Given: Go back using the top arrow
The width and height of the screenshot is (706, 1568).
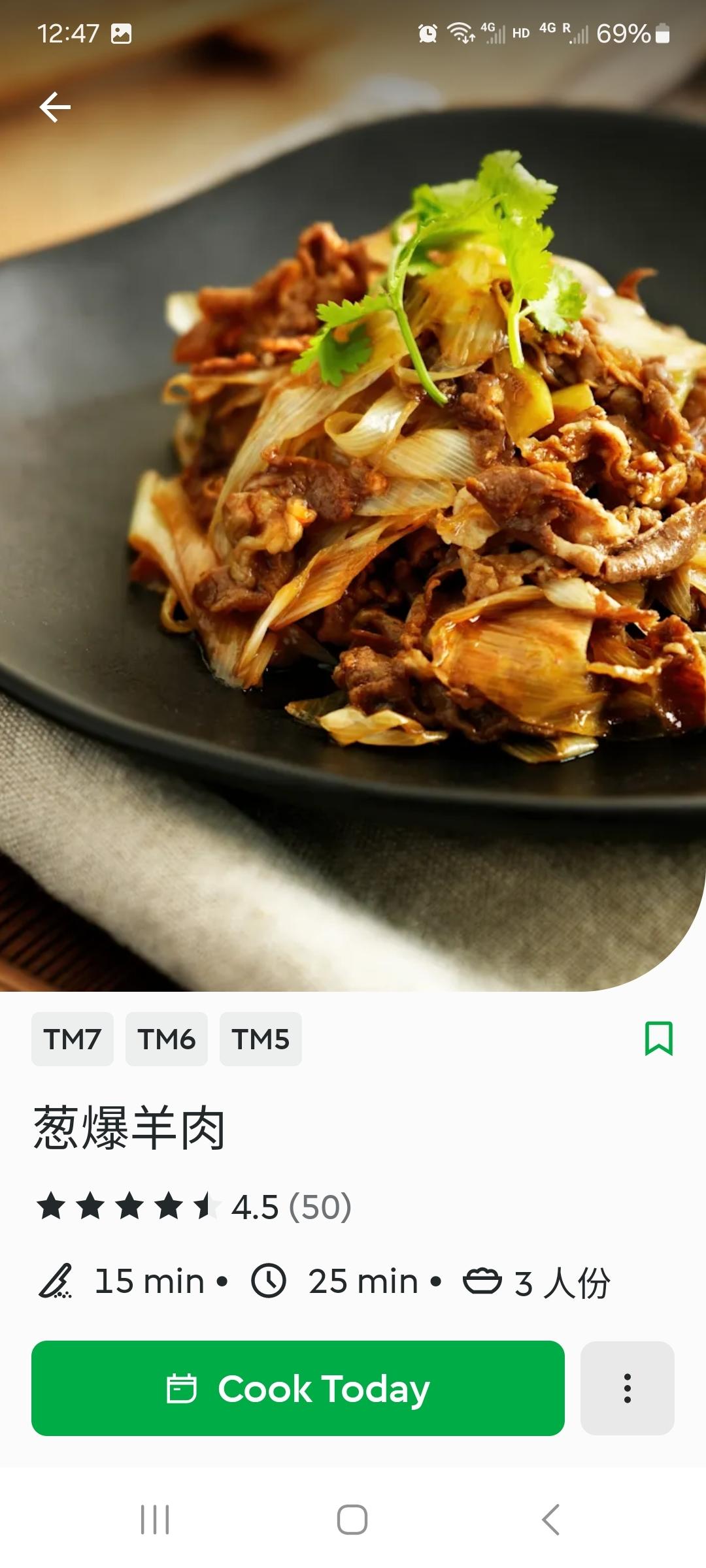Looking at the screenshot, I should (x=55, y=107).
